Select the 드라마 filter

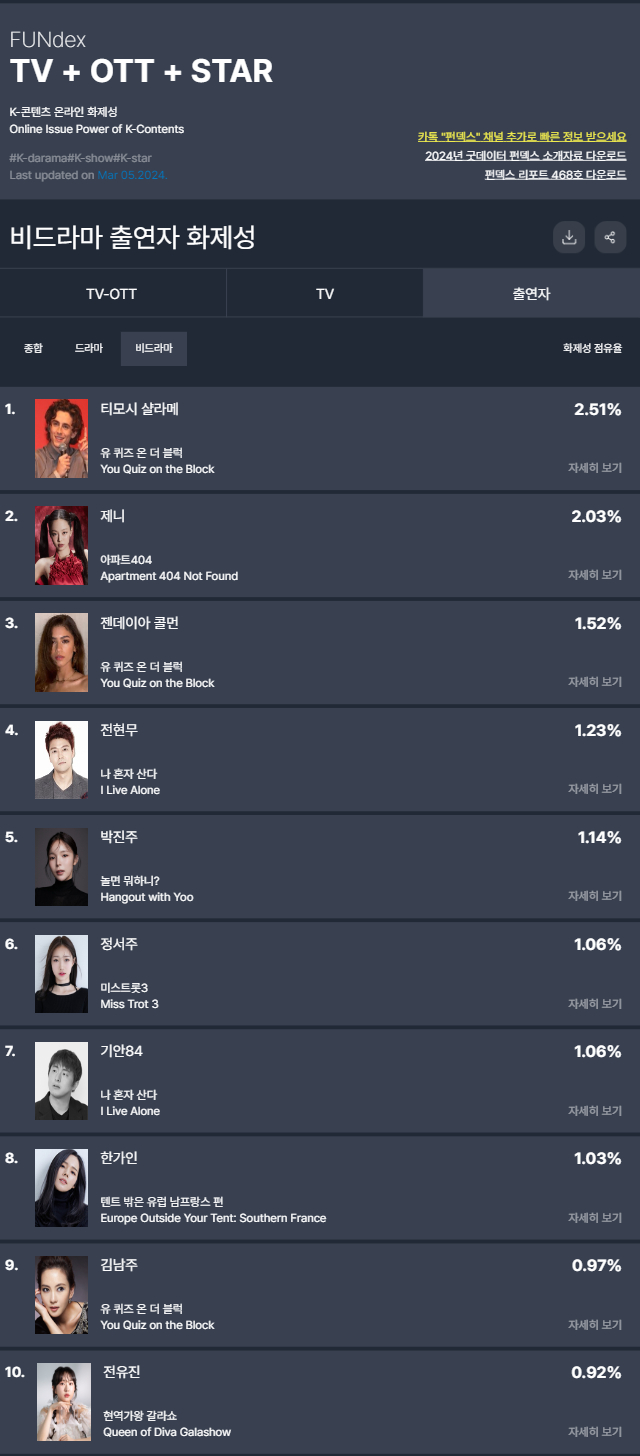pos(88,348)
